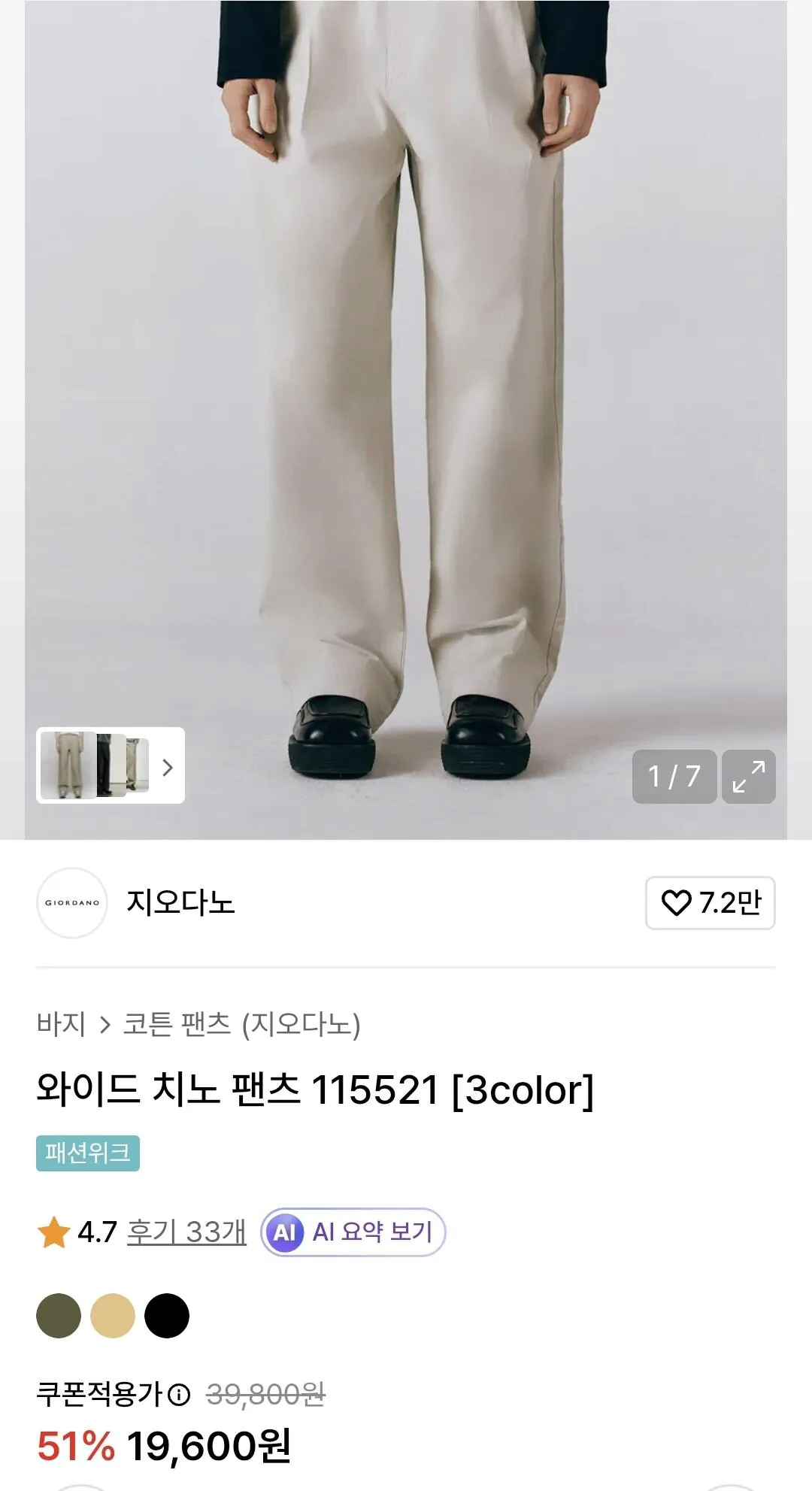View the AI 요약 보기 review summary
The height and width of the screenshot is (1491, 812).
pyautogui.click(x=353, y=1232)
